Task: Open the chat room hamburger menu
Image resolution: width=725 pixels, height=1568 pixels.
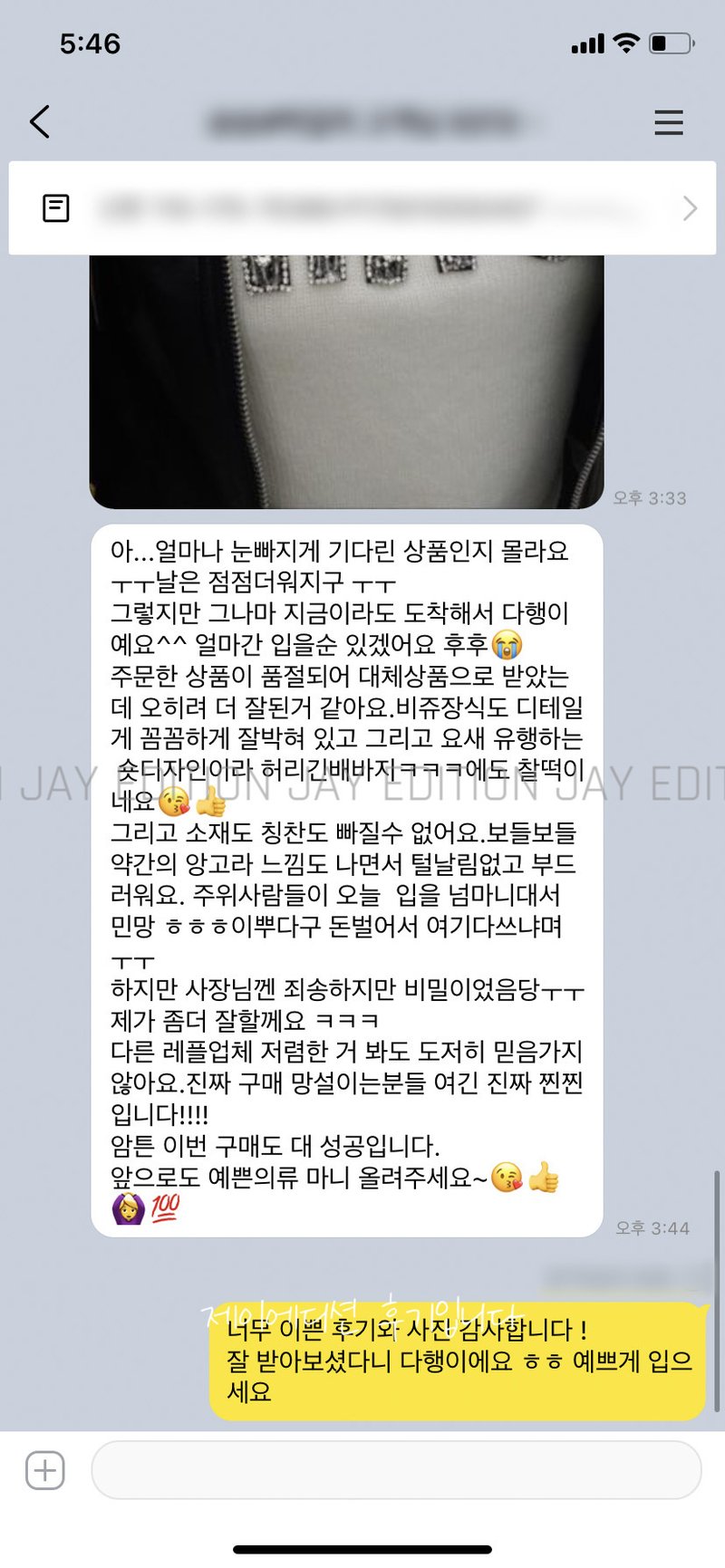Action: pos(669,122)
